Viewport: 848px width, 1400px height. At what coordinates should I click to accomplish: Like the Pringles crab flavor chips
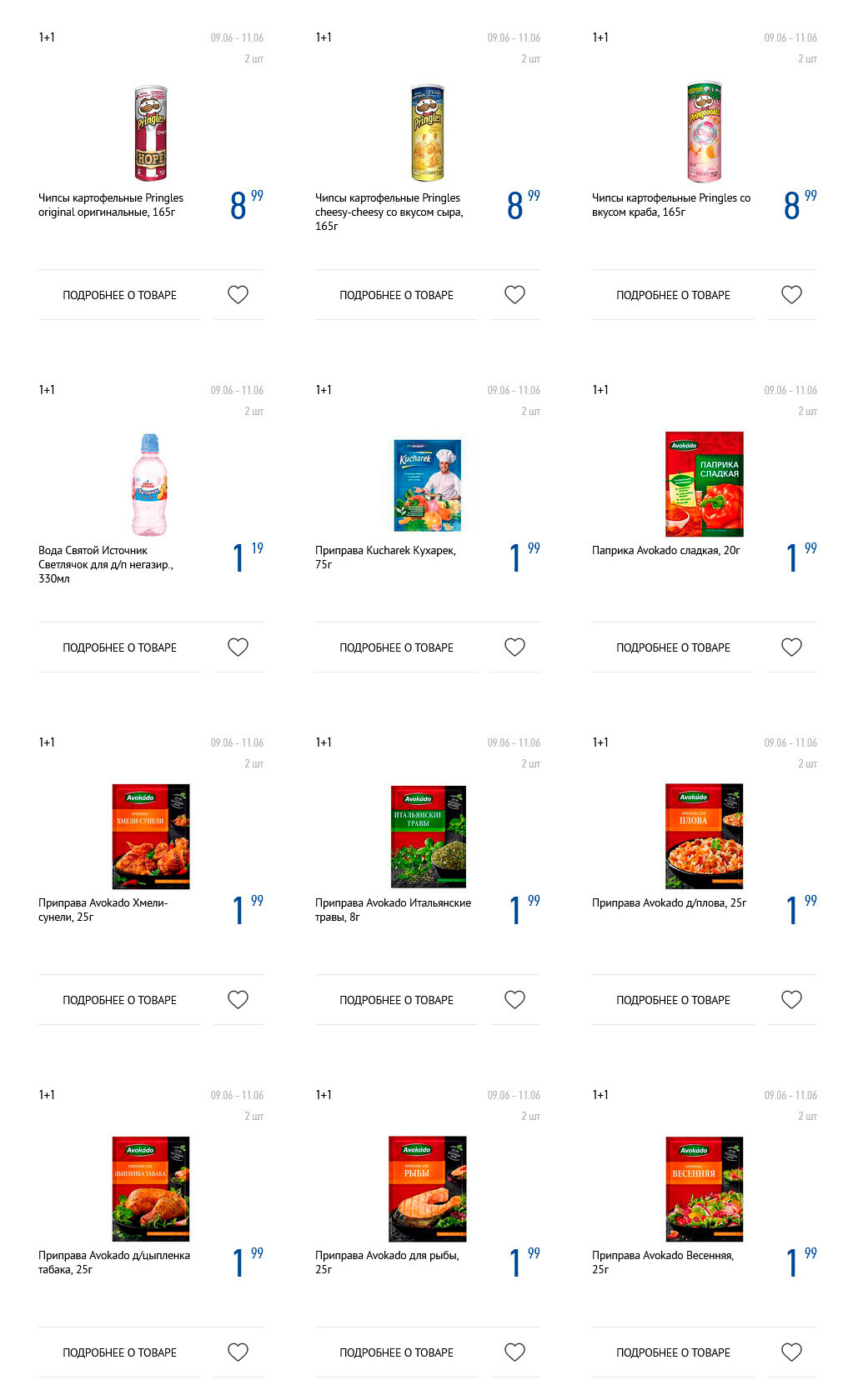(791, 295)
